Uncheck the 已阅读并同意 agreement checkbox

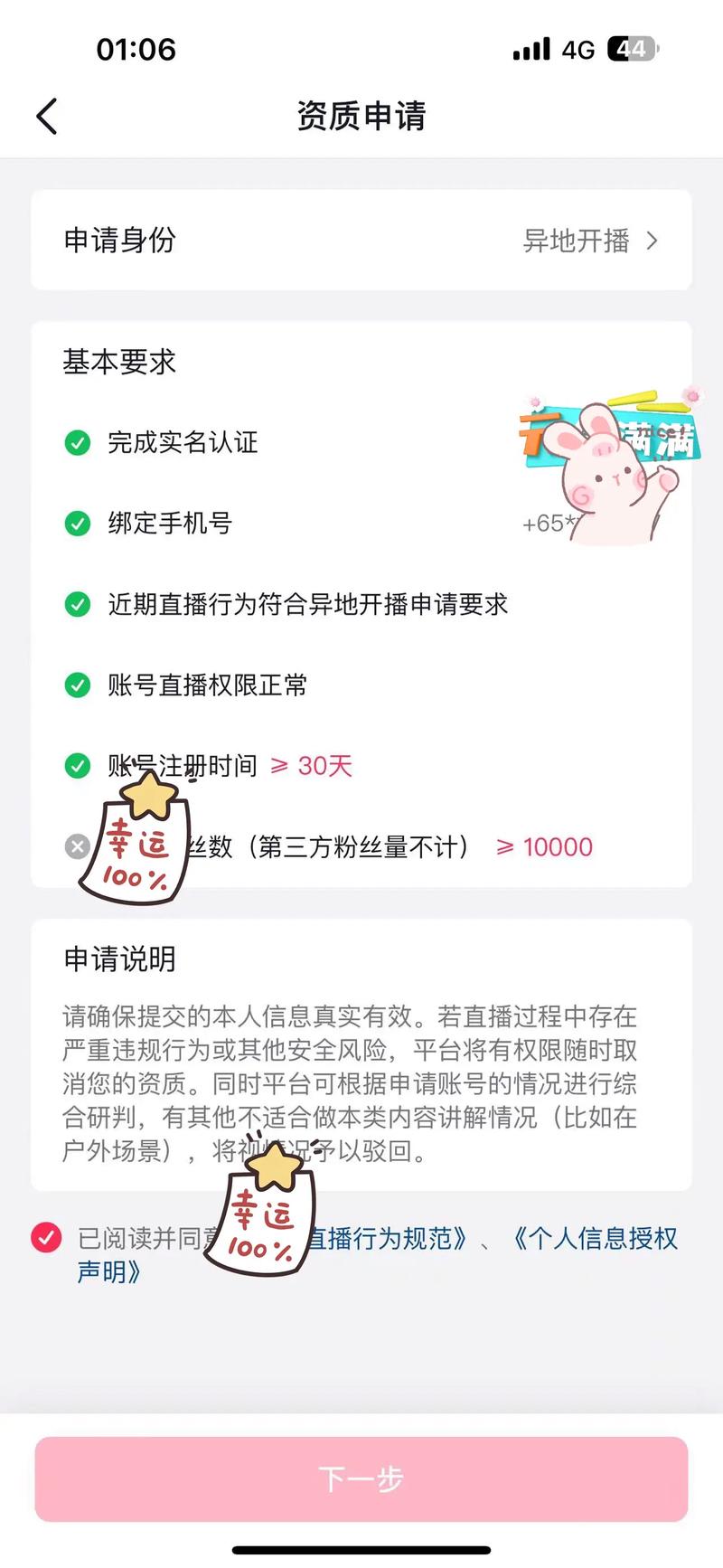point(46,1237)
